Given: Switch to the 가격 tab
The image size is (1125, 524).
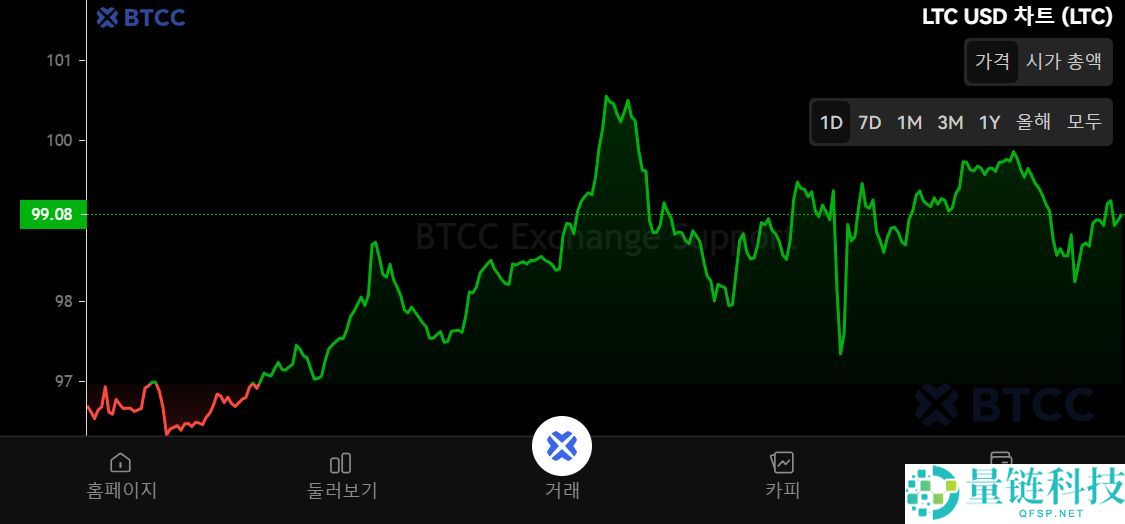Looking at the screenshot, I should pyautogui.click(x=992, y=62).
